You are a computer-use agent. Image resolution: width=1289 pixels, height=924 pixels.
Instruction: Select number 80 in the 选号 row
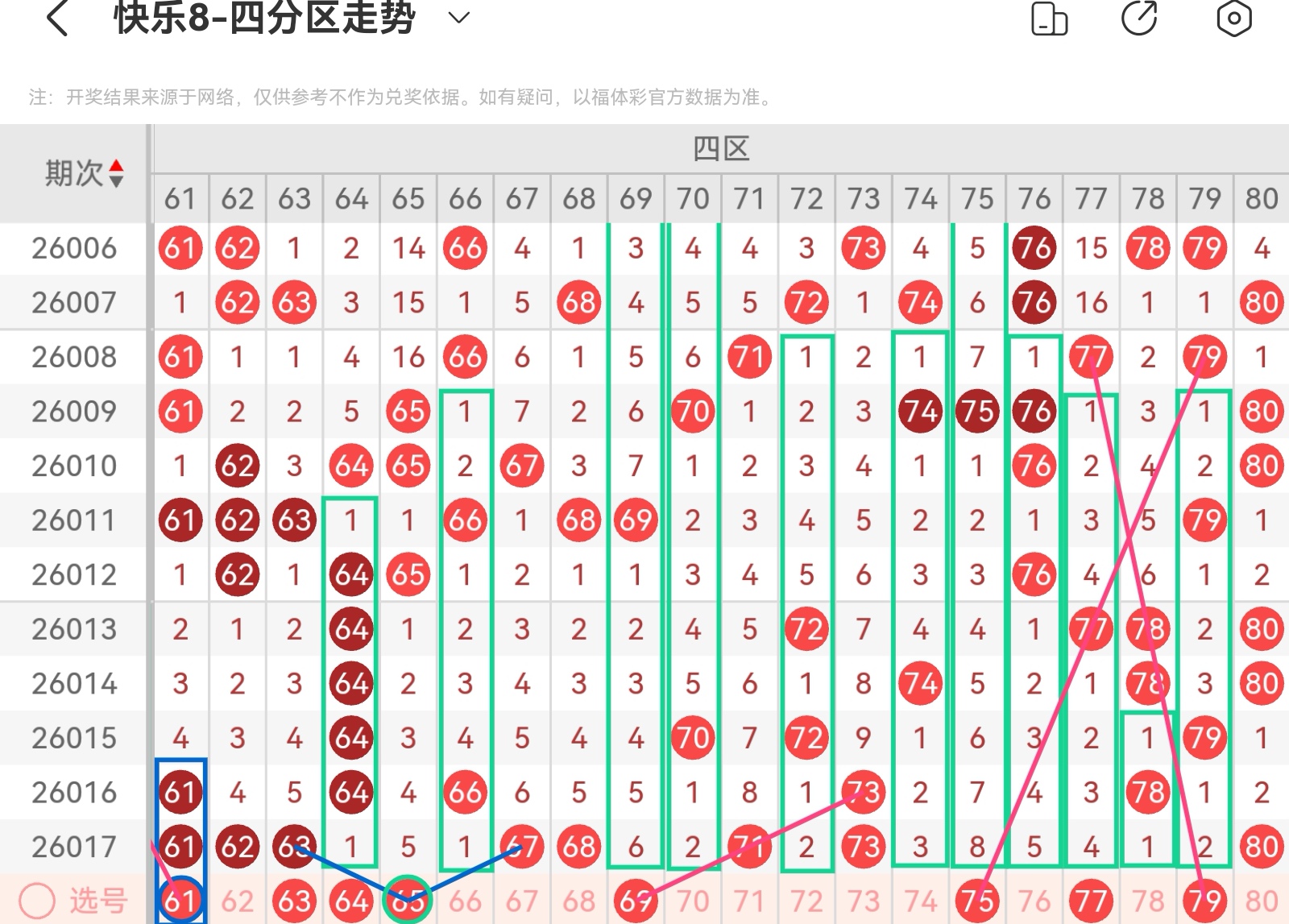click(x=1262, y=901)
